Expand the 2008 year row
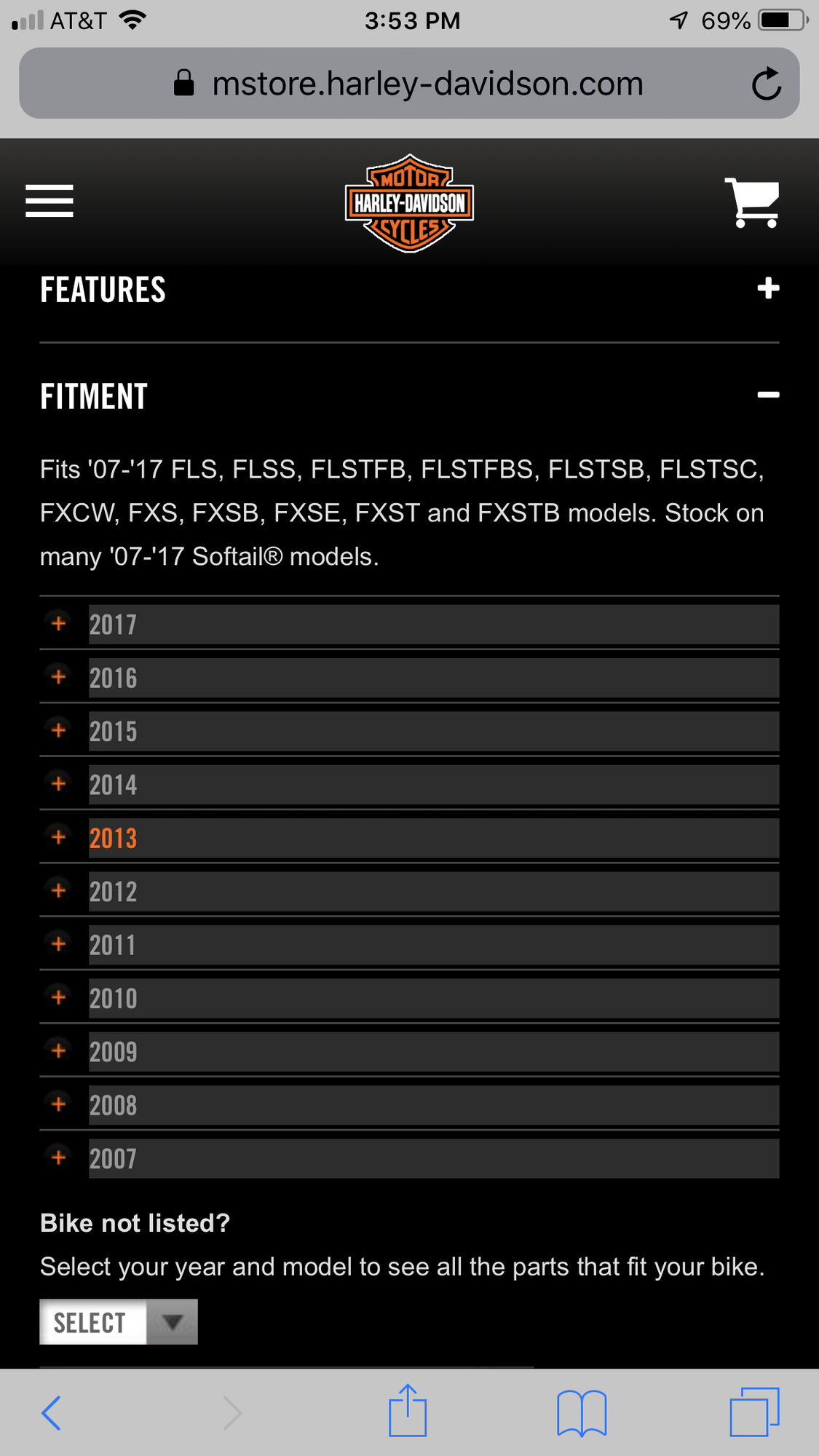 point(59,1104)
